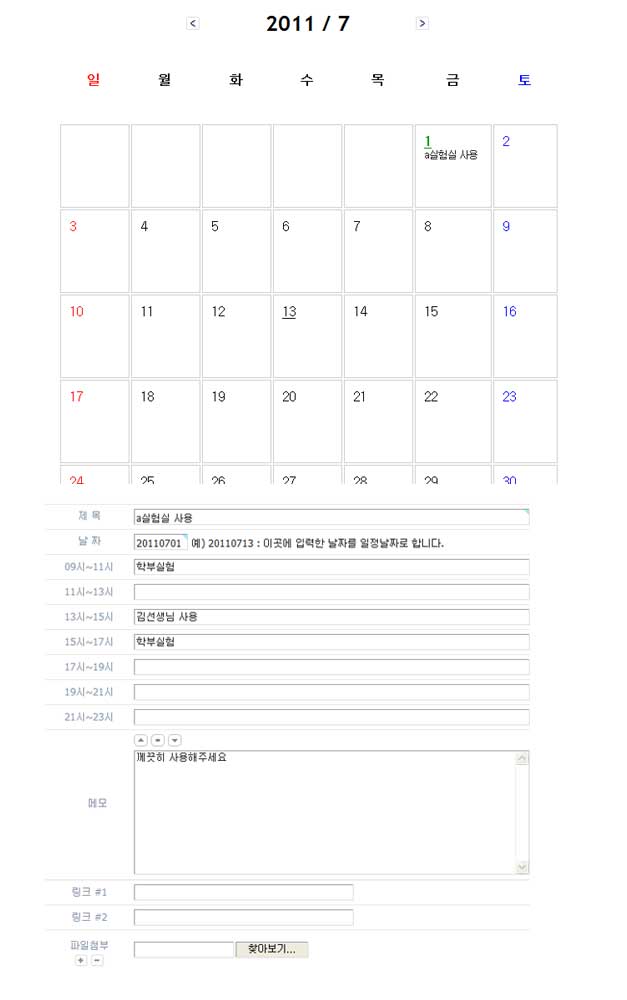Focus the 21시~23시 time slot field
This screenshot has height=1000, width=627.
pyautogui.click(x=330, y=717)
